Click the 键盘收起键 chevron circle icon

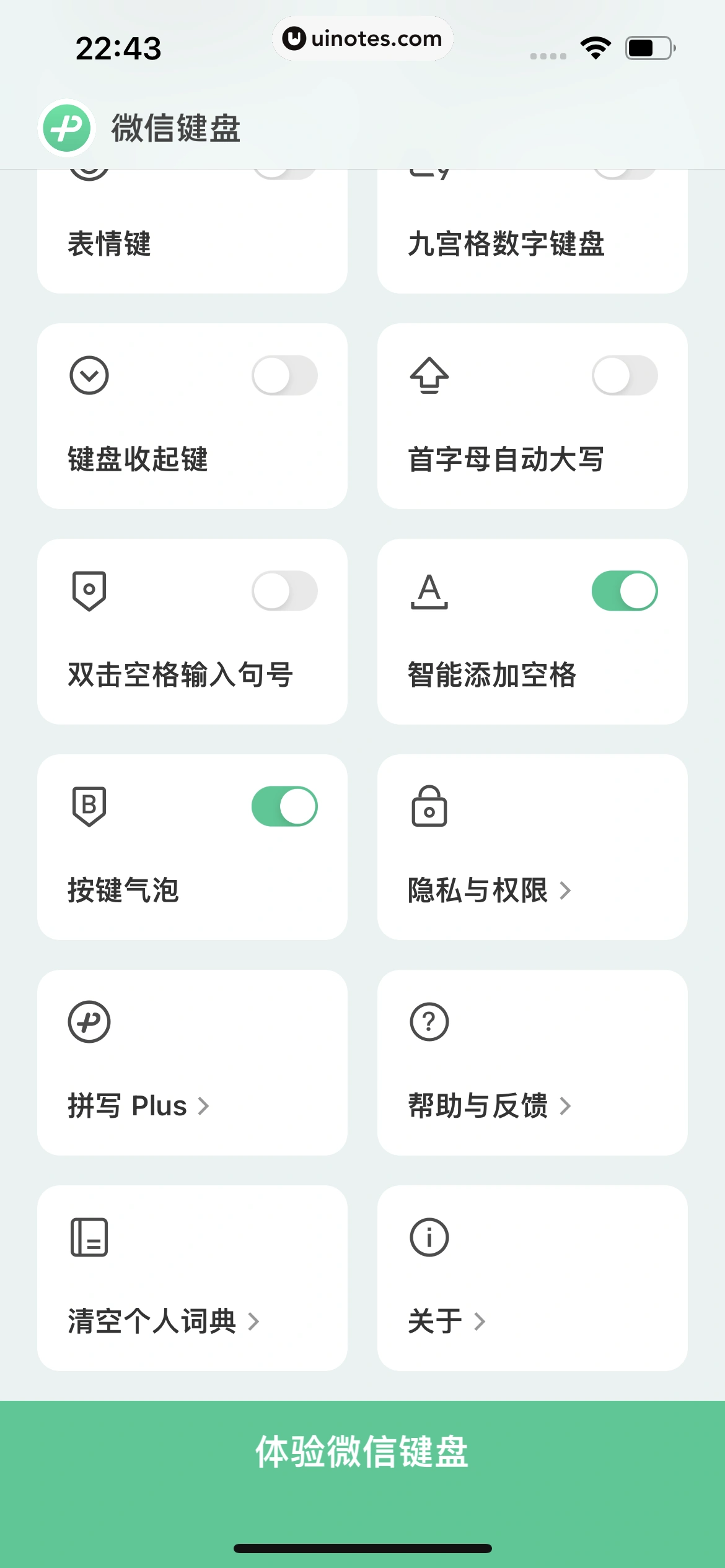(x=88, y=374)
